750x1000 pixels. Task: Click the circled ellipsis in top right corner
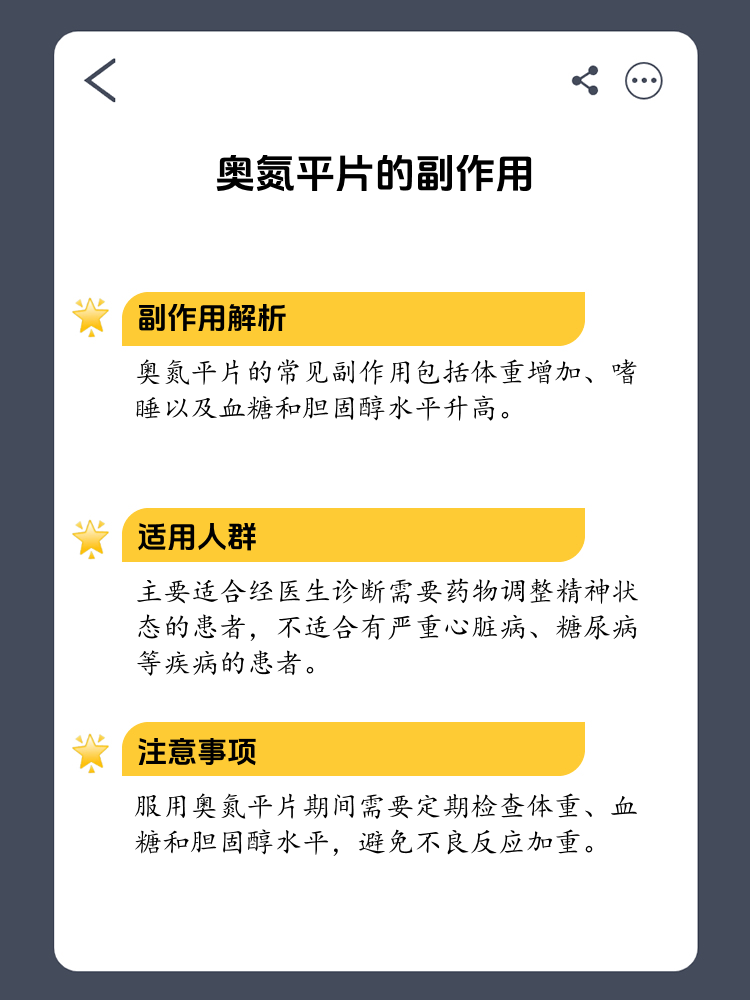pos(645,80)
